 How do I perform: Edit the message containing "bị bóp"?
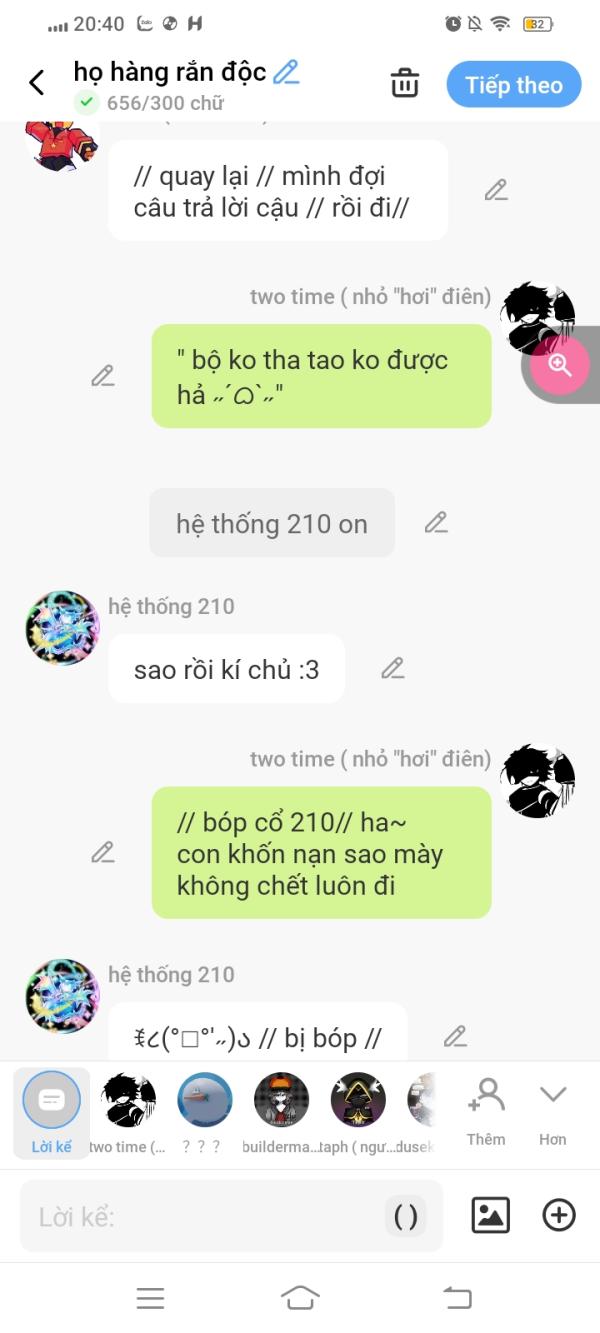tap(455, 1037)
